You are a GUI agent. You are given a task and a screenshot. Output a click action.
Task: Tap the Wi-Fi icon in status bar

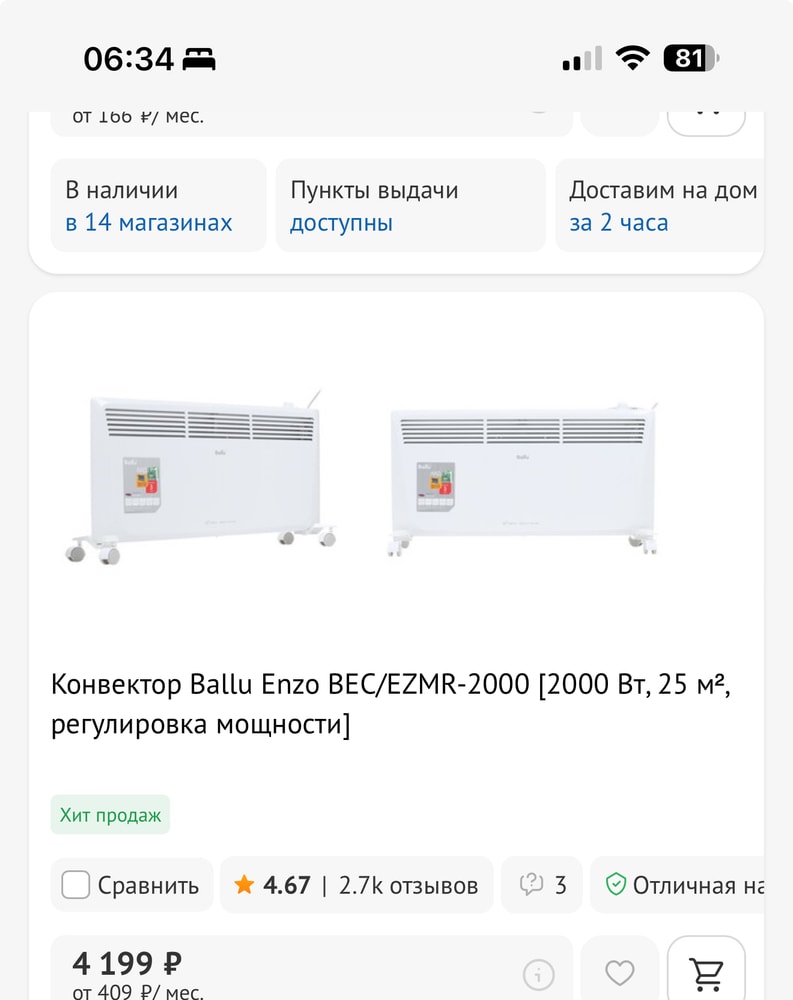[x=632, y=57]
